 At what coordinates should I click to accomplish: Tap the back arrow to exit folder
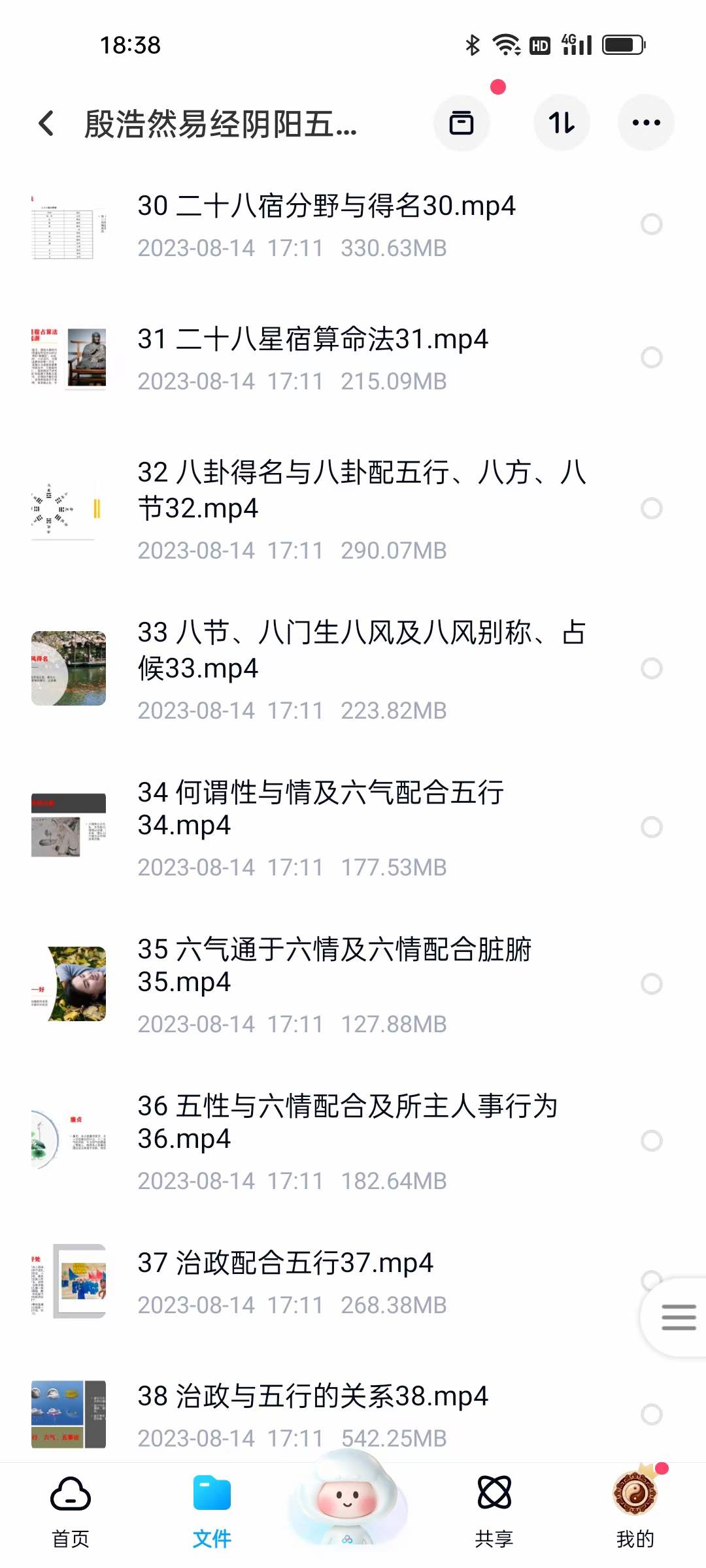pyautogui.click(x=46, y=123)
